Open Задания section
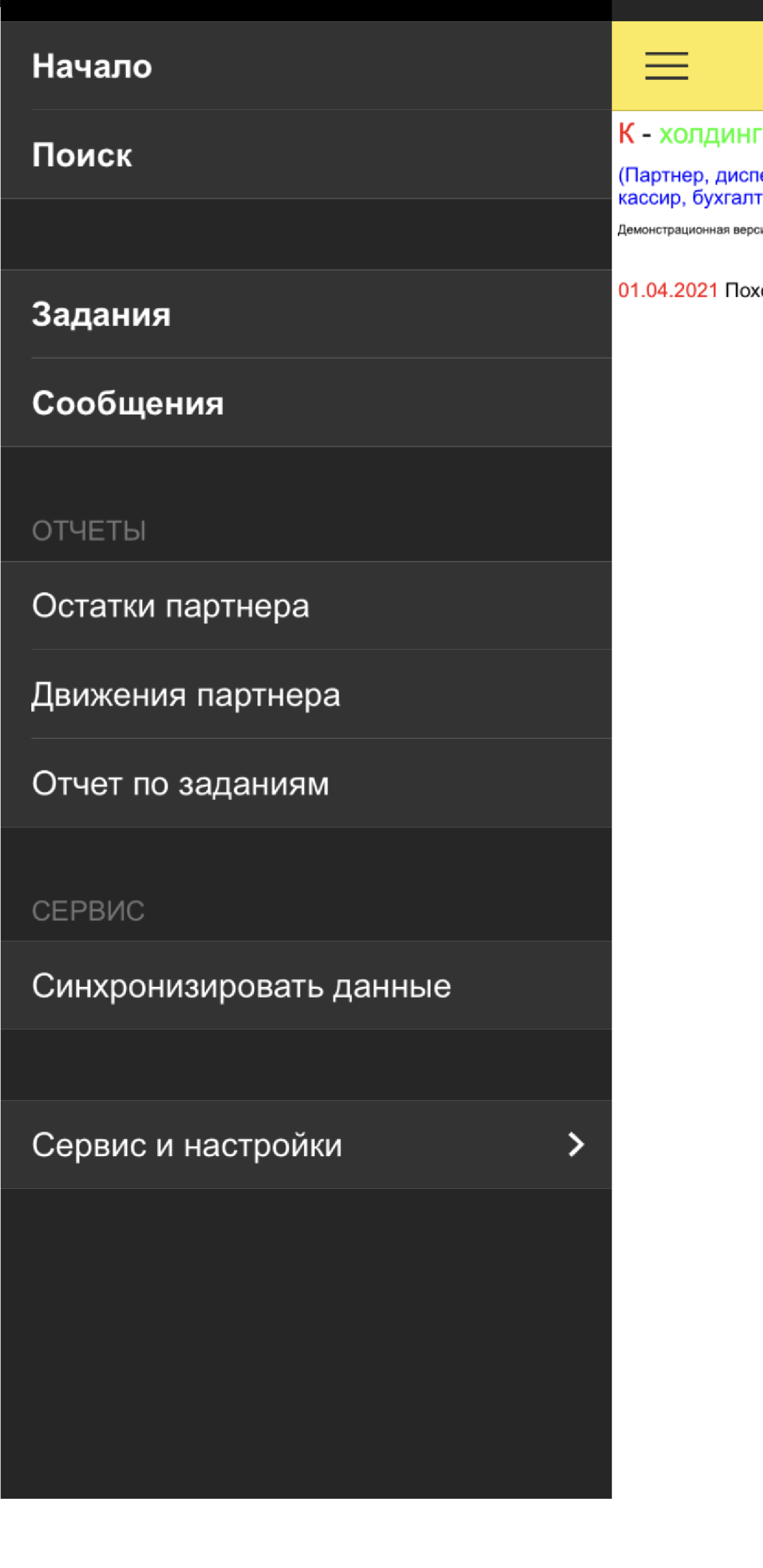 pos(305,314)
